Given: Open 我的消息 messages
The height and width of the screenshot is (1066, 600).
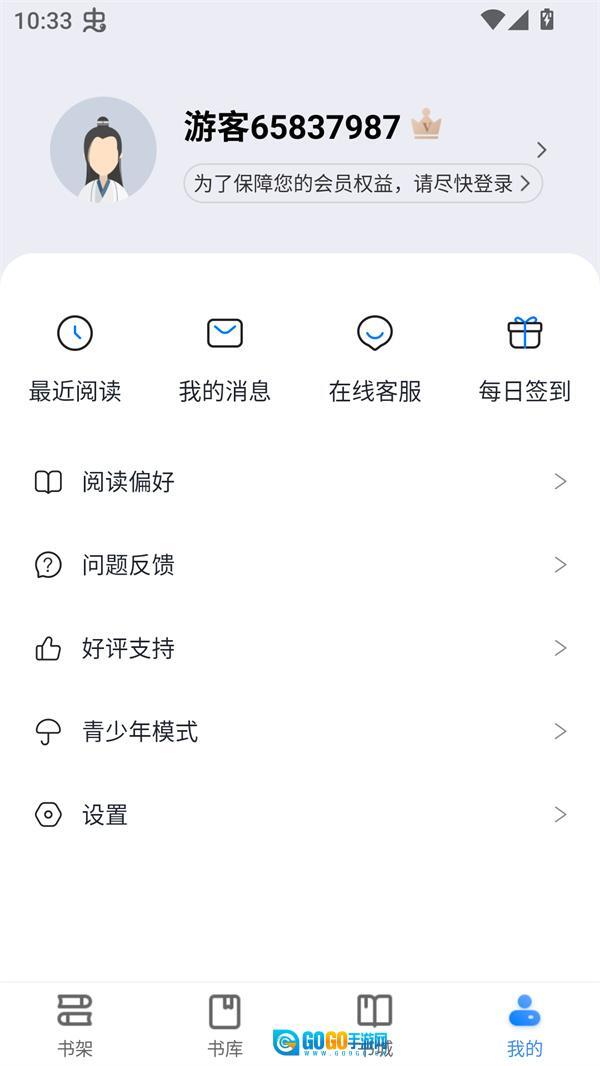Looking at the screenshot, I should [225, 358].
